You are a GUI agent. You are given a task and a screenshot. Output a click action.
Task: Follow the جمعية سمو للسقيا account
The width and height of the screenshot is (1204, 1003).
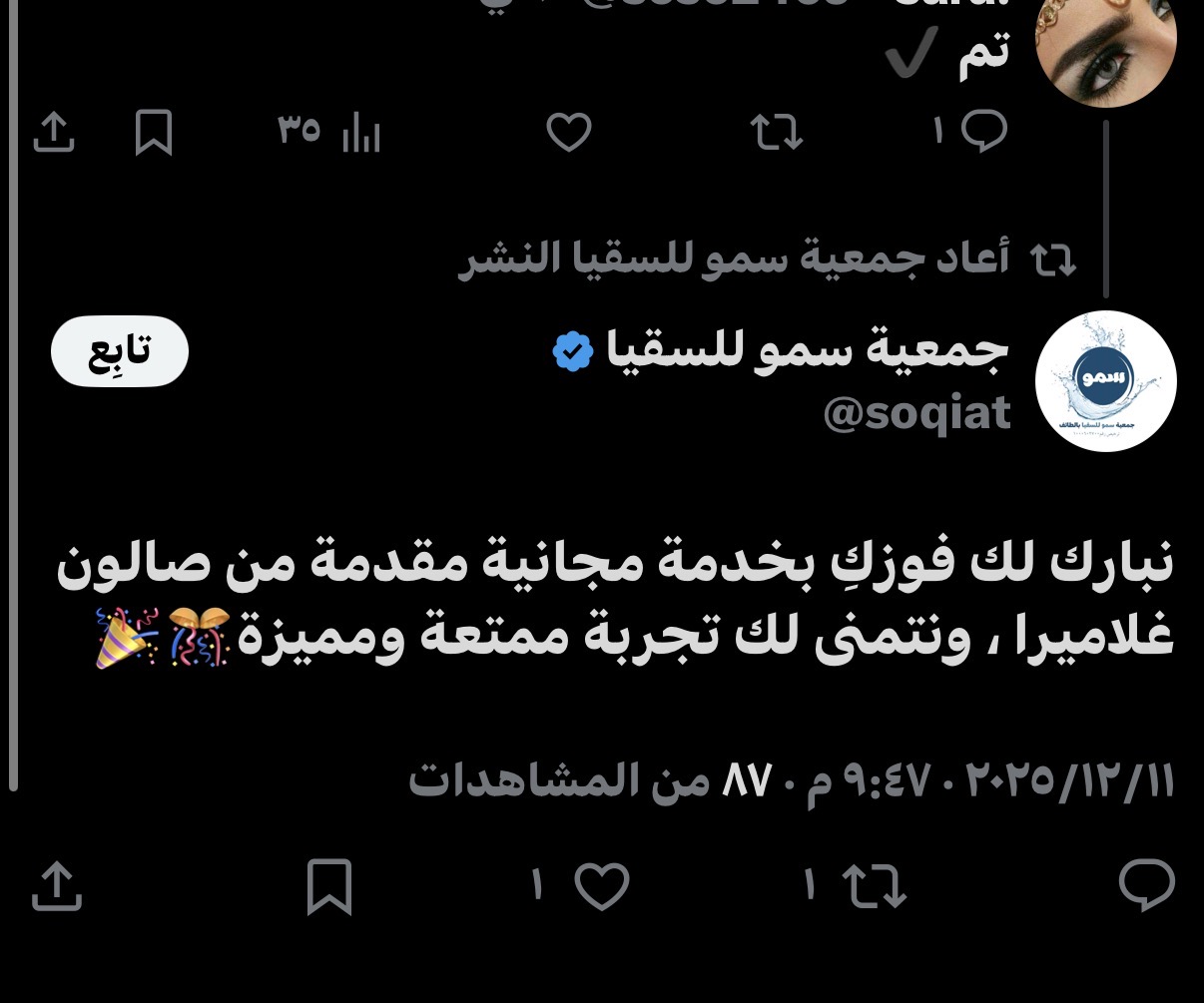[x=120, y=350]
